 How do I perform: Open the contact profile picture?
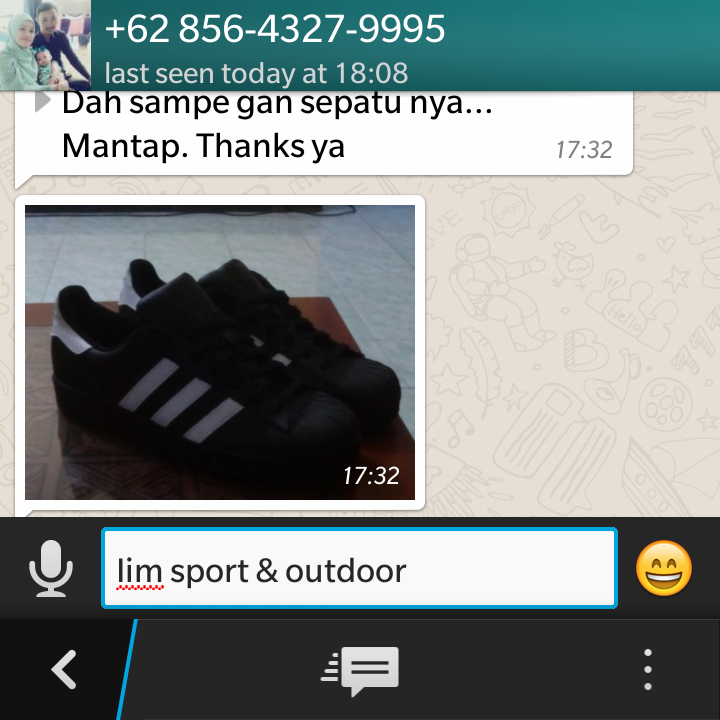[45, 45]
